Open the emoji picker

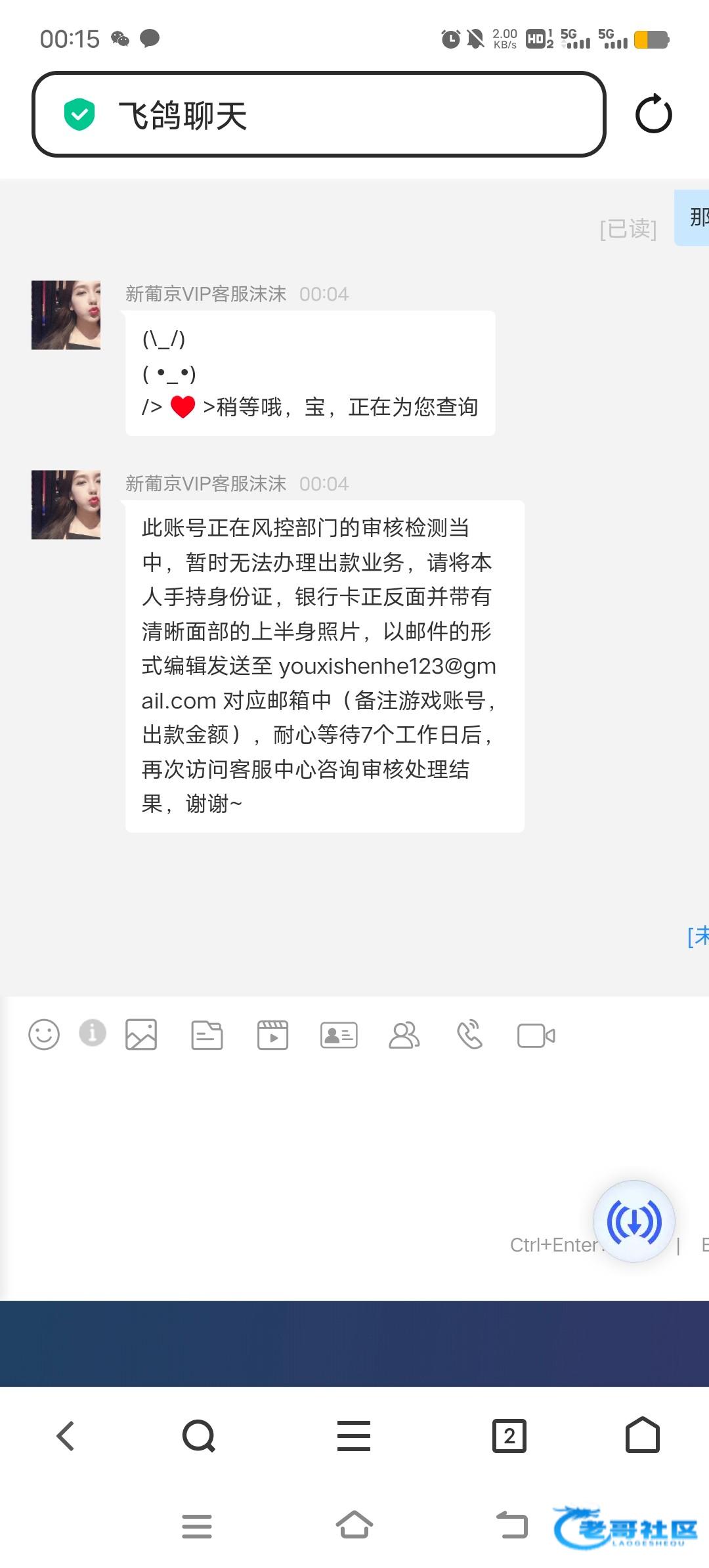point(44,1035)
